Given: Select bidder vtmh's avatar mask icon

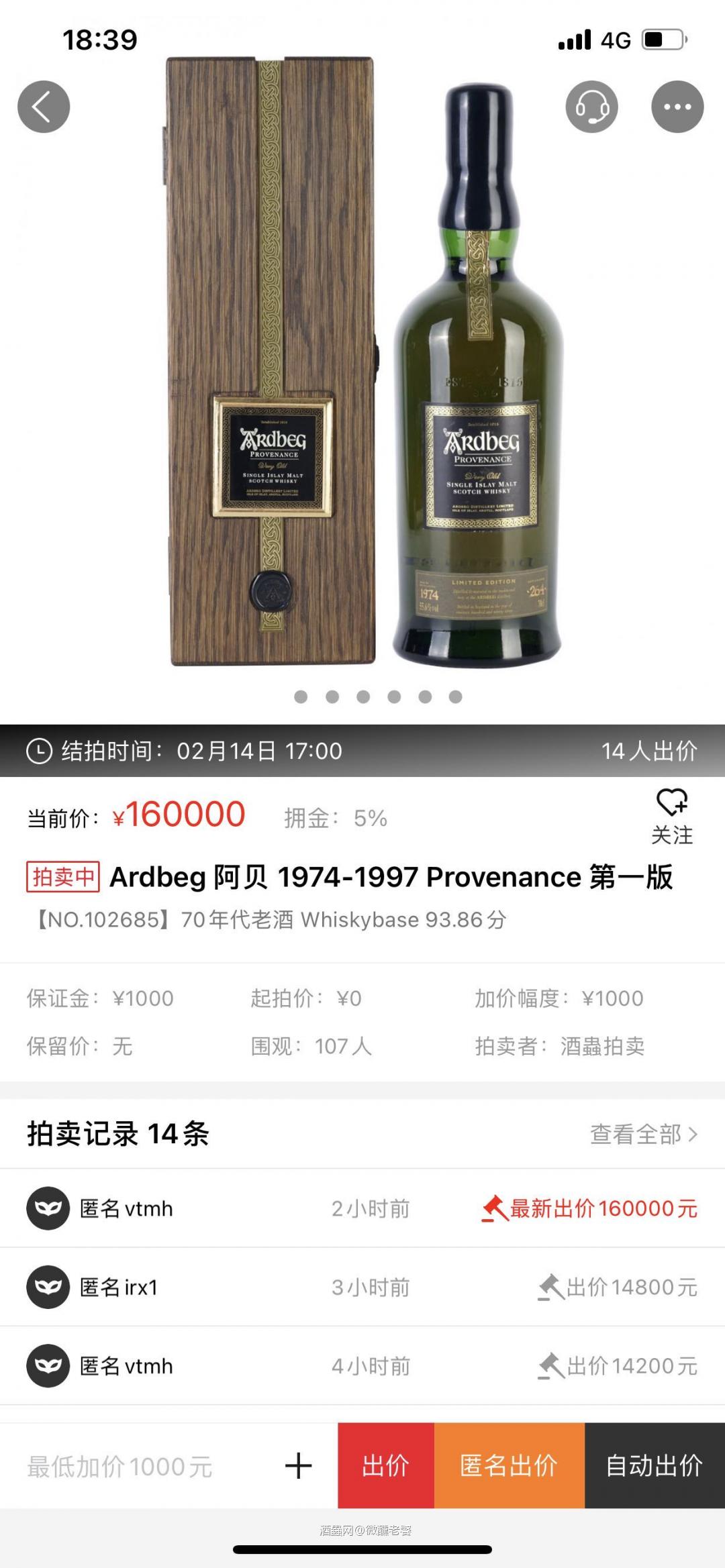Looking at the screenshot, I should point(50,1206).
